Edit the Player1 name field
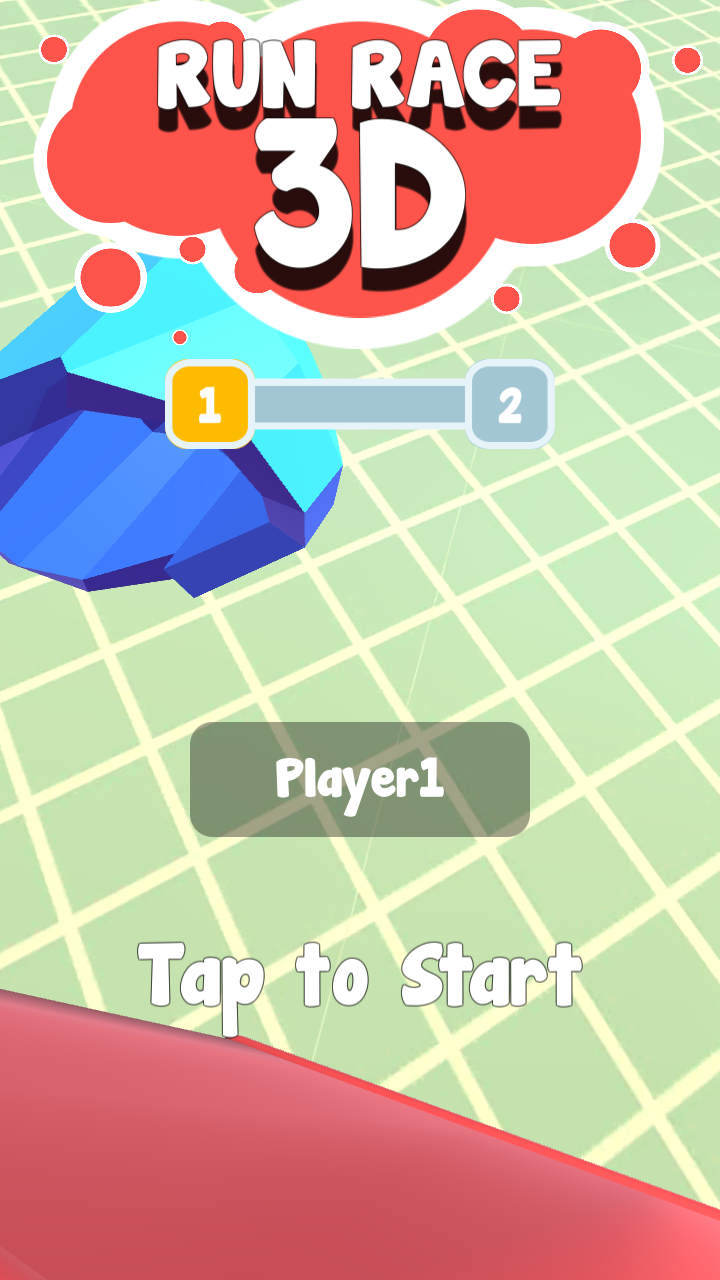Viewport: 720px width, 1280px height. 360,779
